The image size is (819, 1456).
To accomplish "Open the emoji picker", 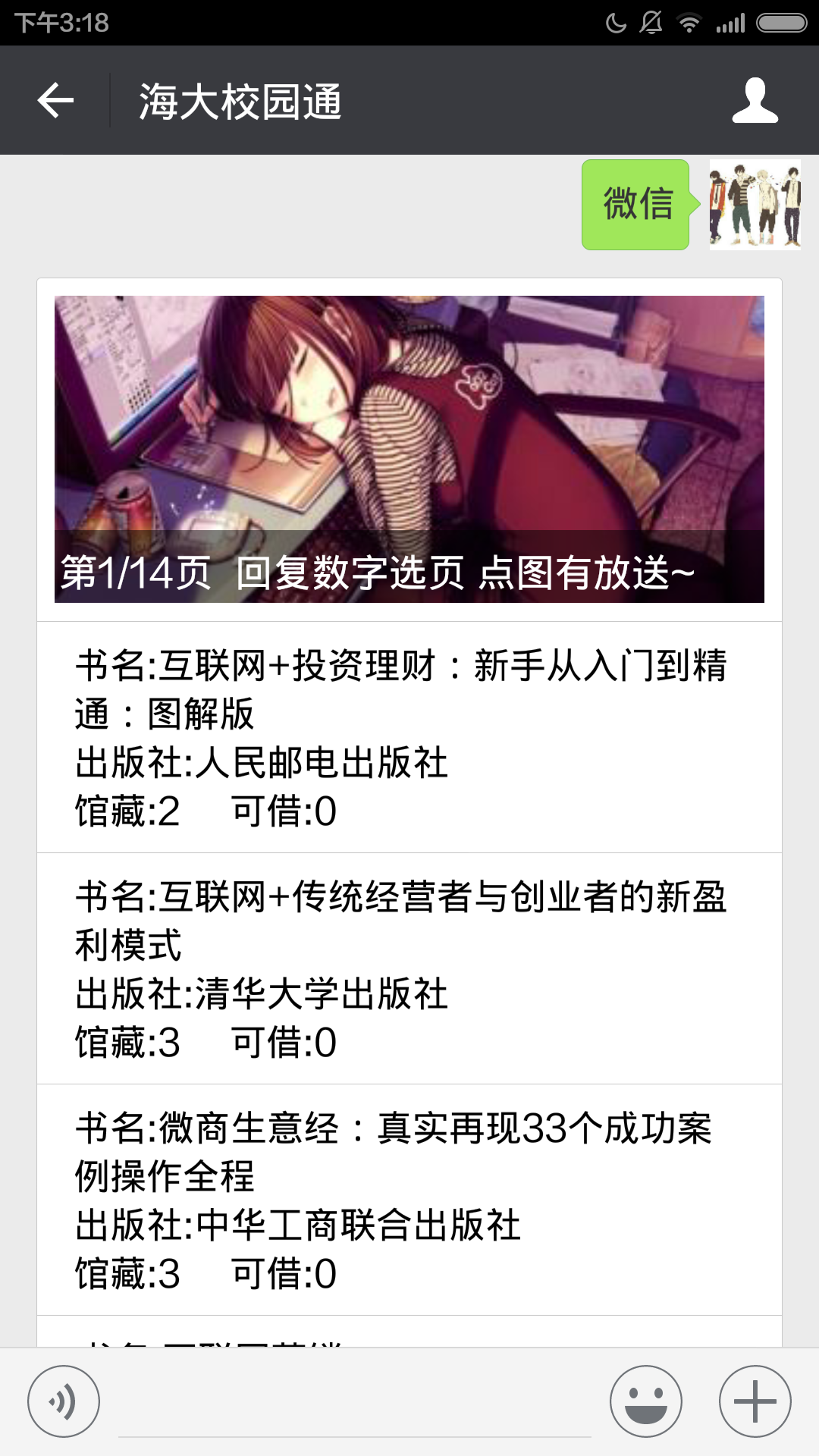I will (x=646, y=1401).
